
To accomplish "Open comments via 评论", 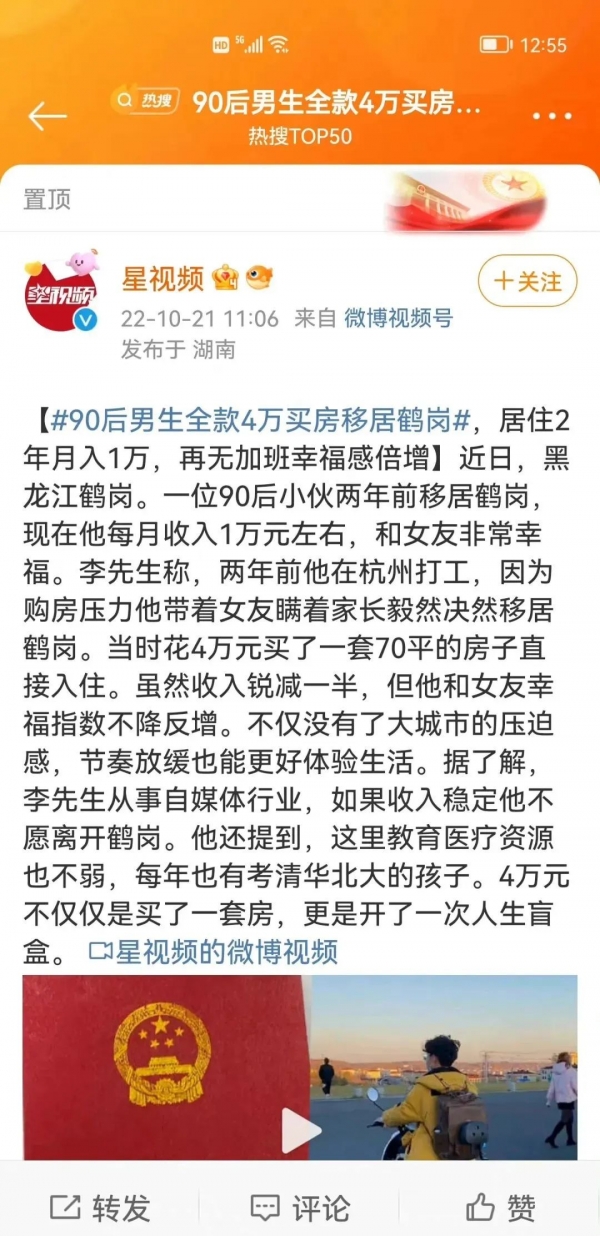I will point(300,1208).
